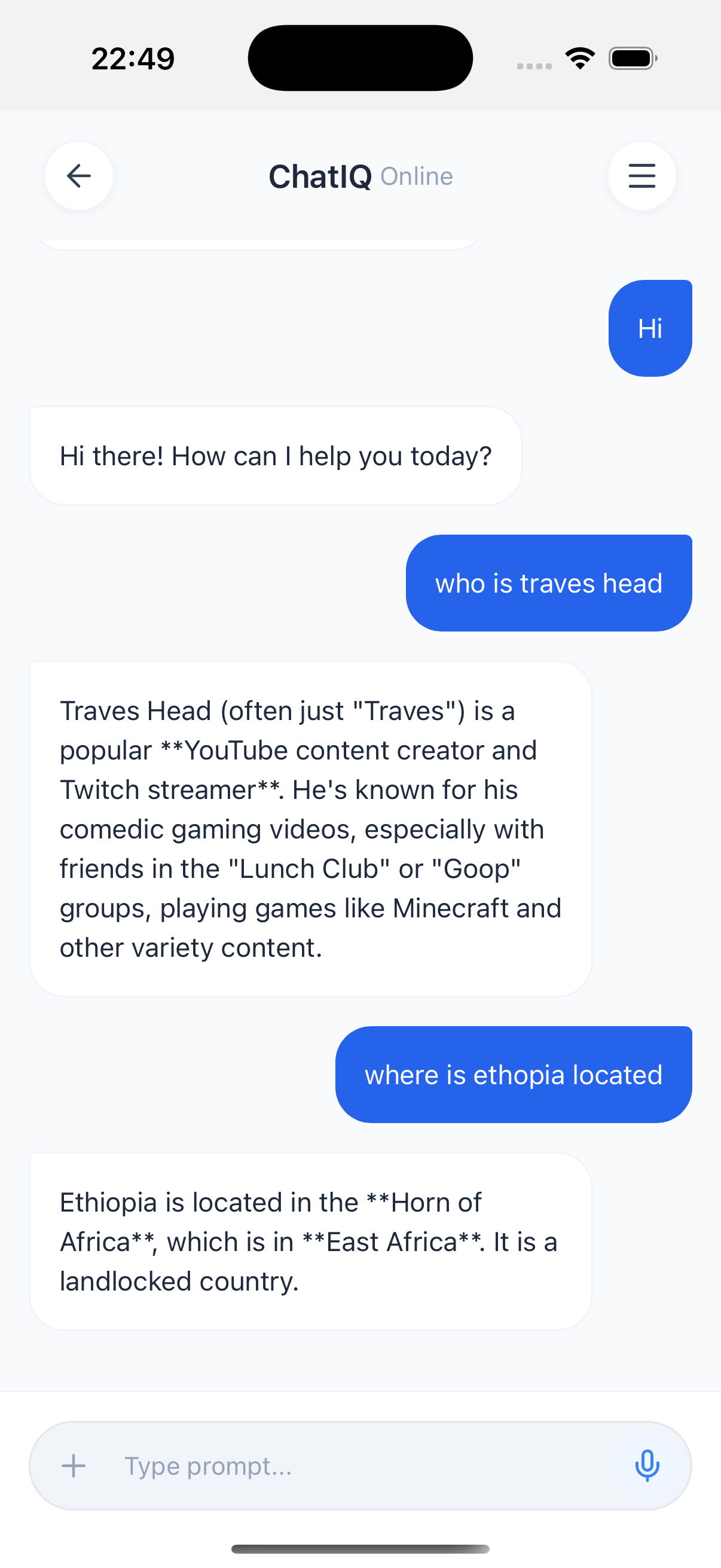The height and width of the screenshot is (1568, 721).
Task: Tap the battery indicator
Action: (631, 57)
